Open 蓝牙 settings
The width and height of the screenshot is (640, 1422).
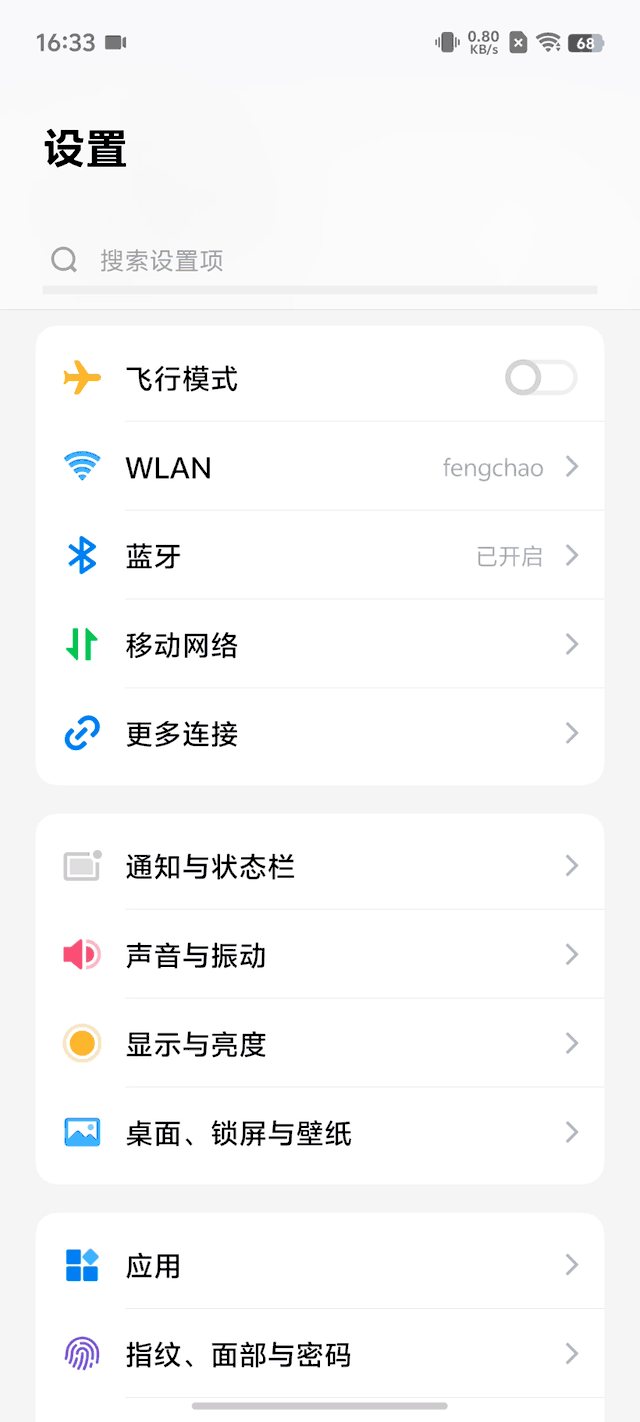pyautogui.click(x=320, y=556)
